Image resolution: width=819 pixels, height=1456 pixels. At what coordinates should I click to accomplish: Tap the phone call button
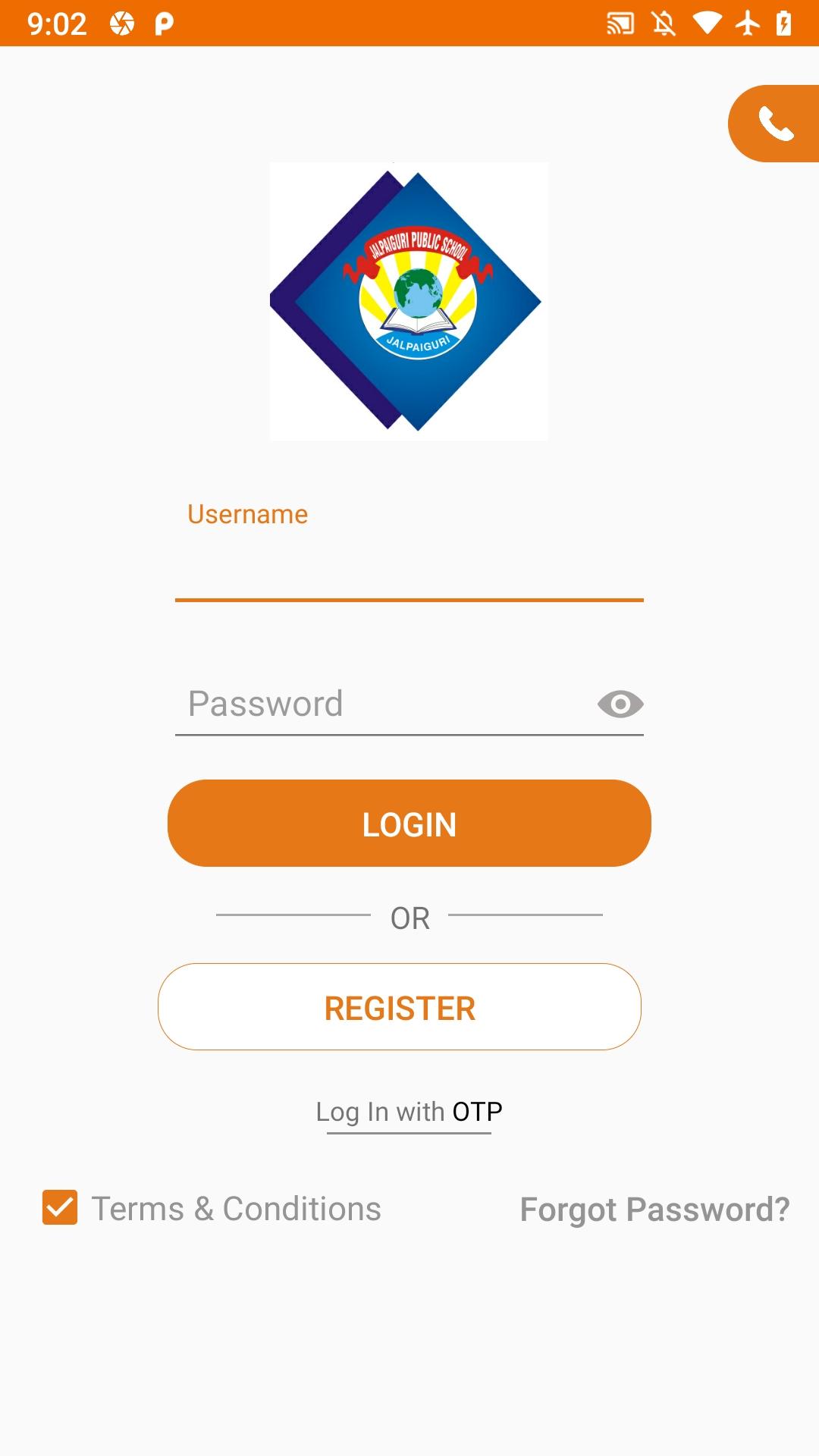[775, 124]
